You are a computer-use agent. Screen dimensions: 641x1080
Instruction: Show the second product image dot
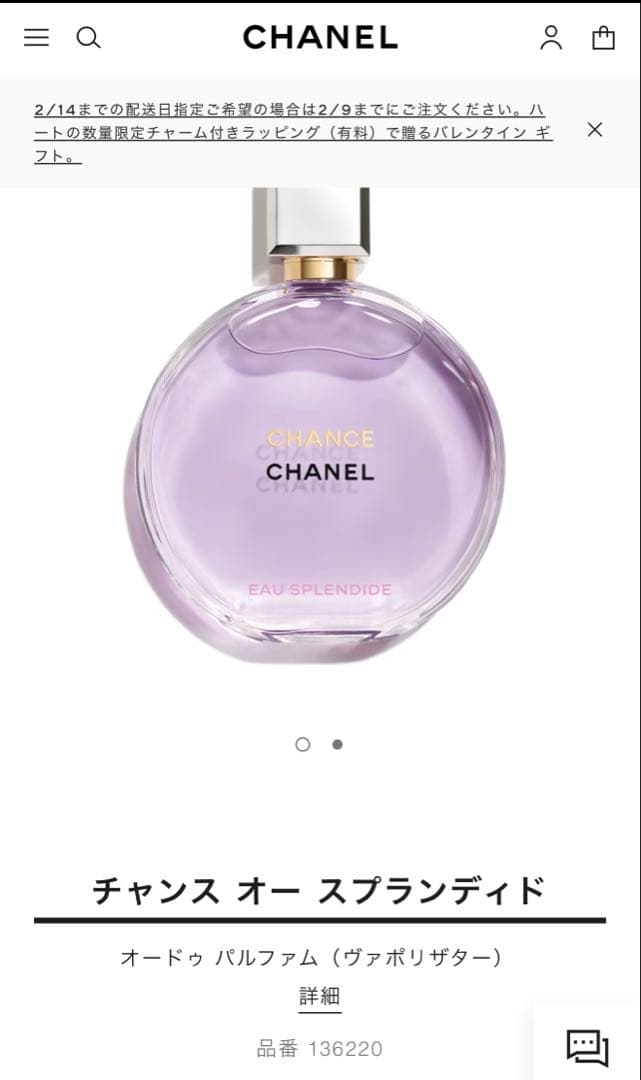pos(337,744)
